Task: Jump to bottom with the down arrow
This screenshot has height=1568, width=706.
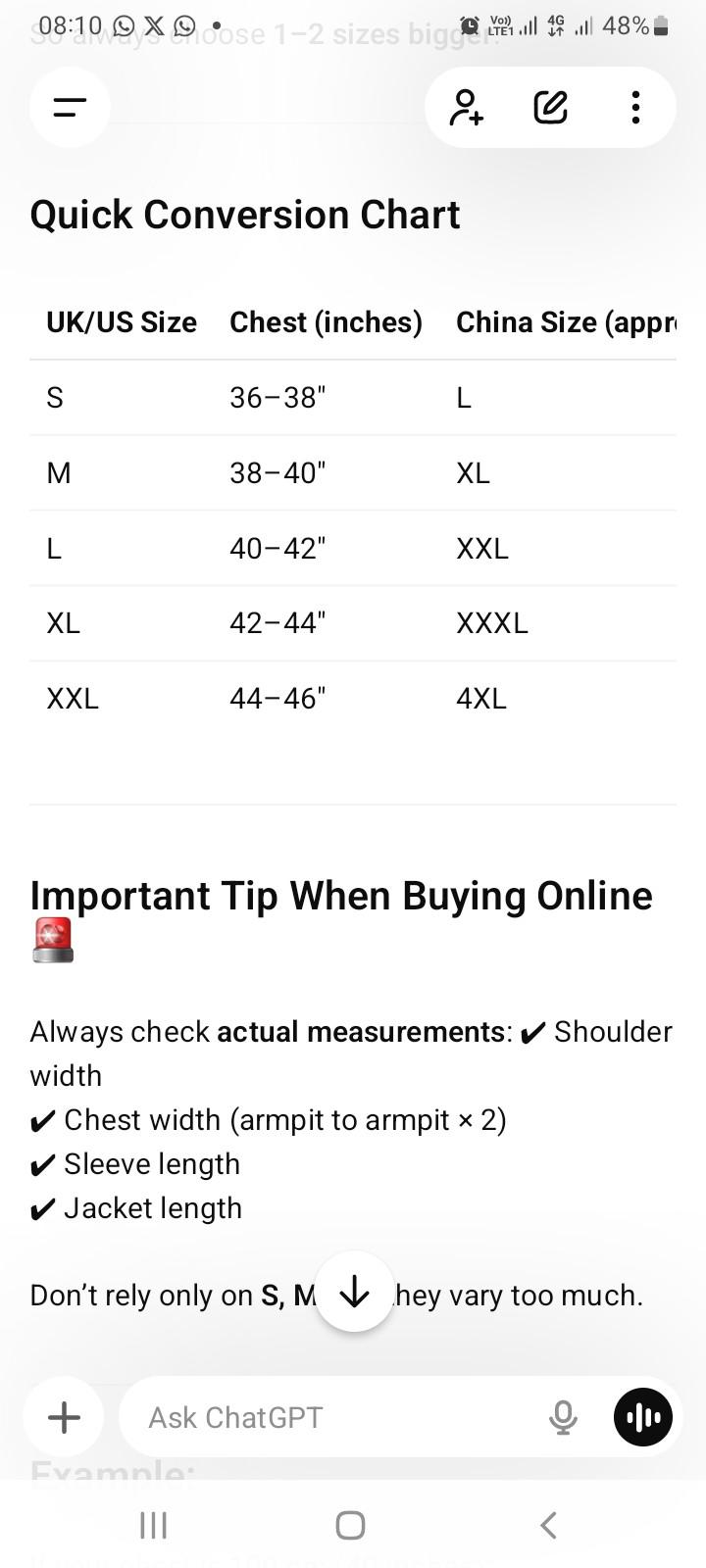Action: [354, 1292]
